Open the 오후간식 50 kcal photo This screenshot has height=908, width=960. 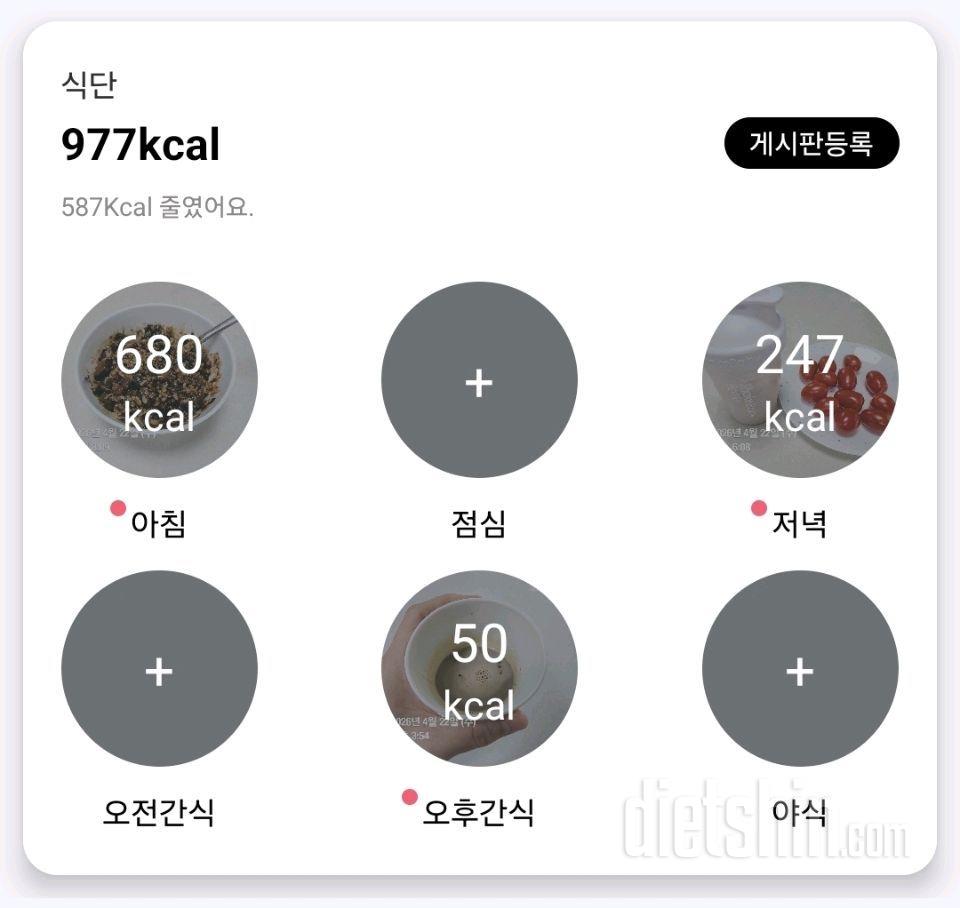pos(479,669)
